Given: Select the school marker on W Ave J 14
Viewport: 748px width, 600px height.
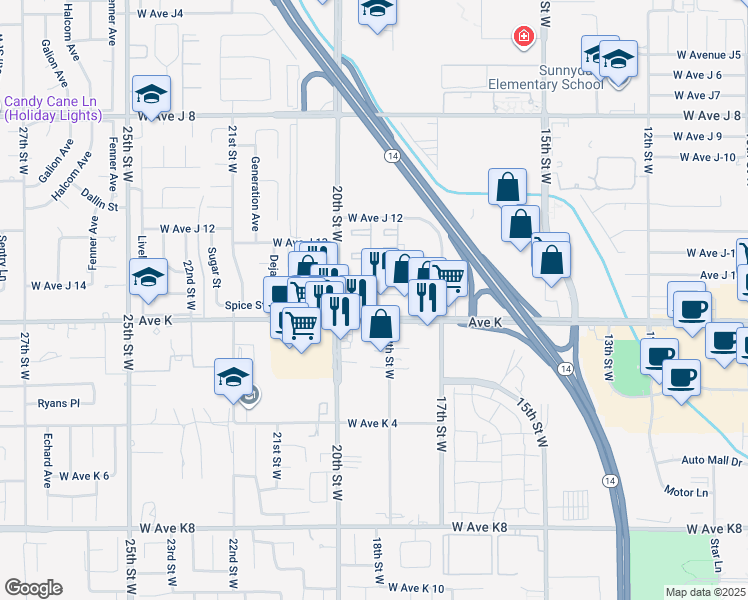Looking at the screenshot, I should pos(148,277).
